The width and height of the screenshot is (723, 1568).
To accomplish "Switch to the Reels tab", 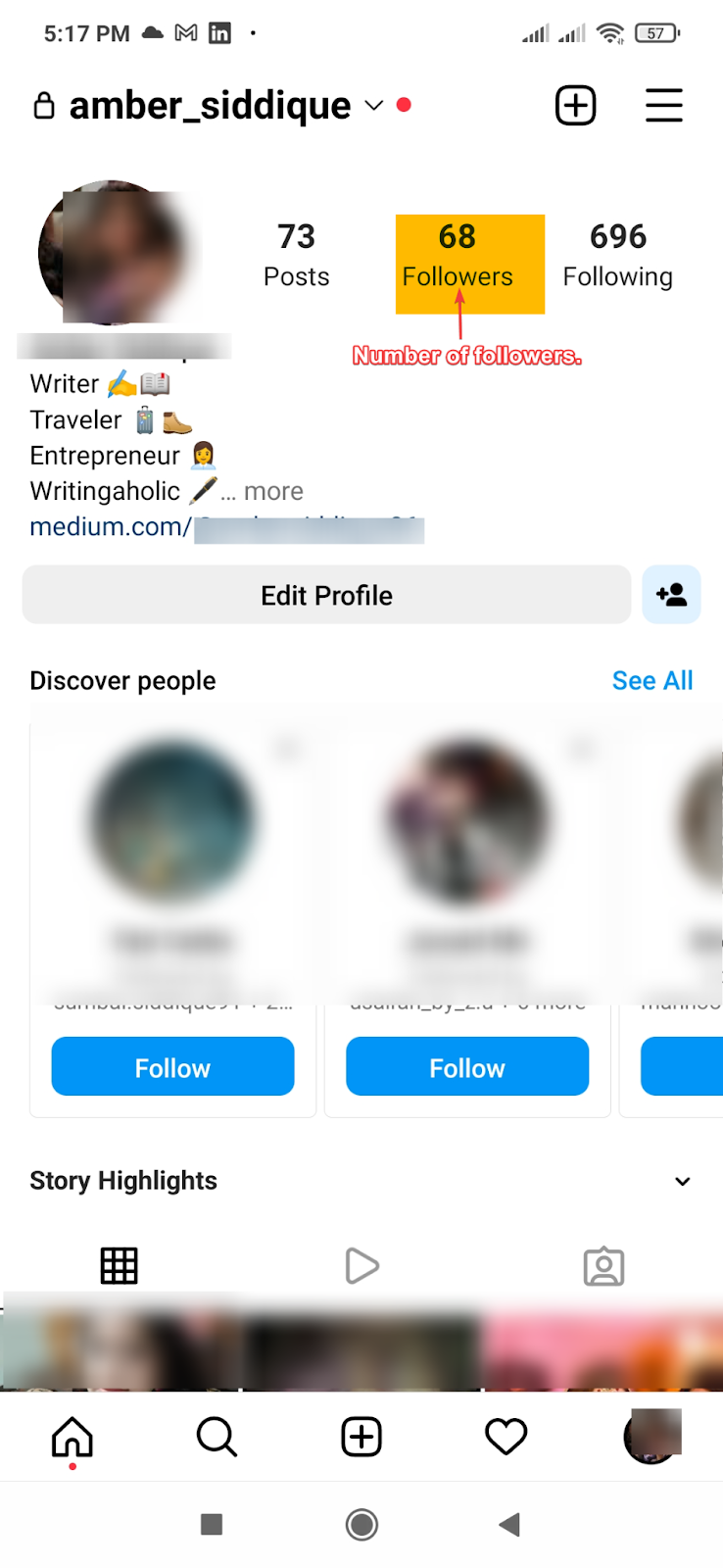I will click(x=361, y=1265).
